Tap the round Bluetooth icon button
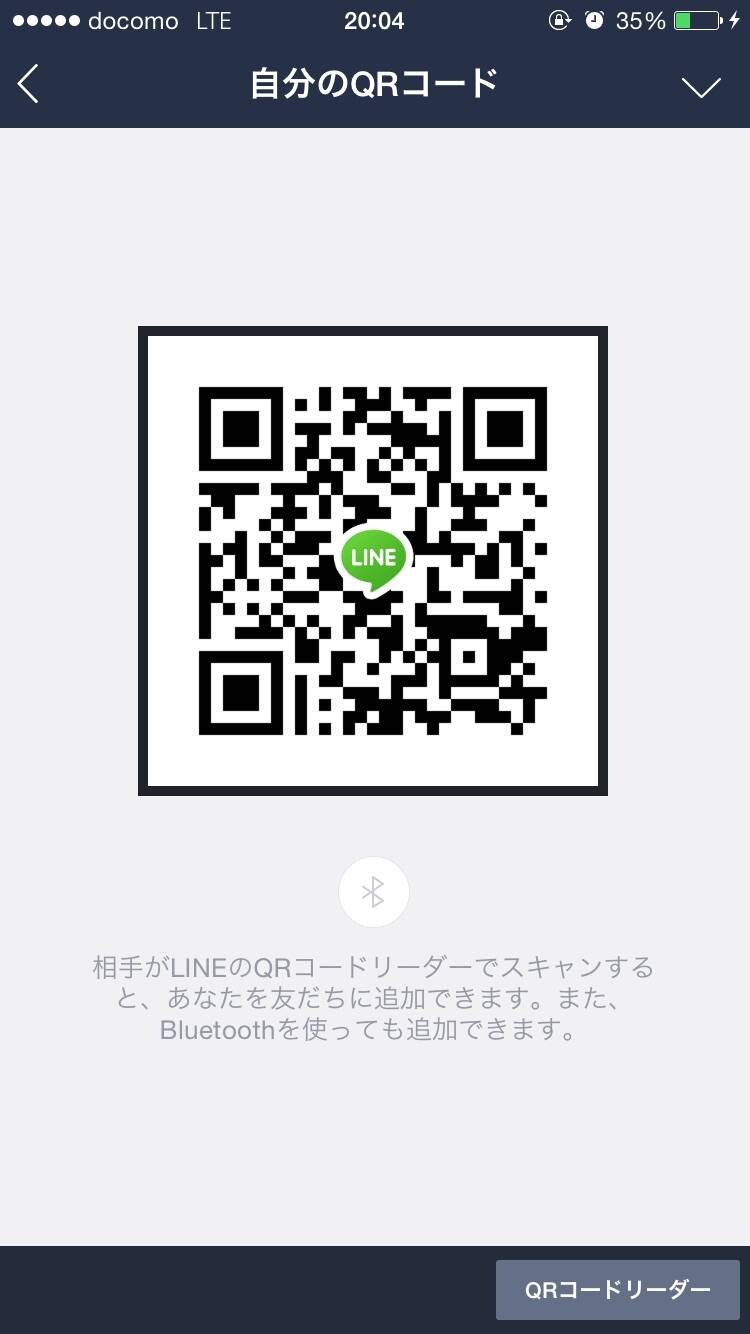Screen dimensions: 750x1334 (374, 892)
